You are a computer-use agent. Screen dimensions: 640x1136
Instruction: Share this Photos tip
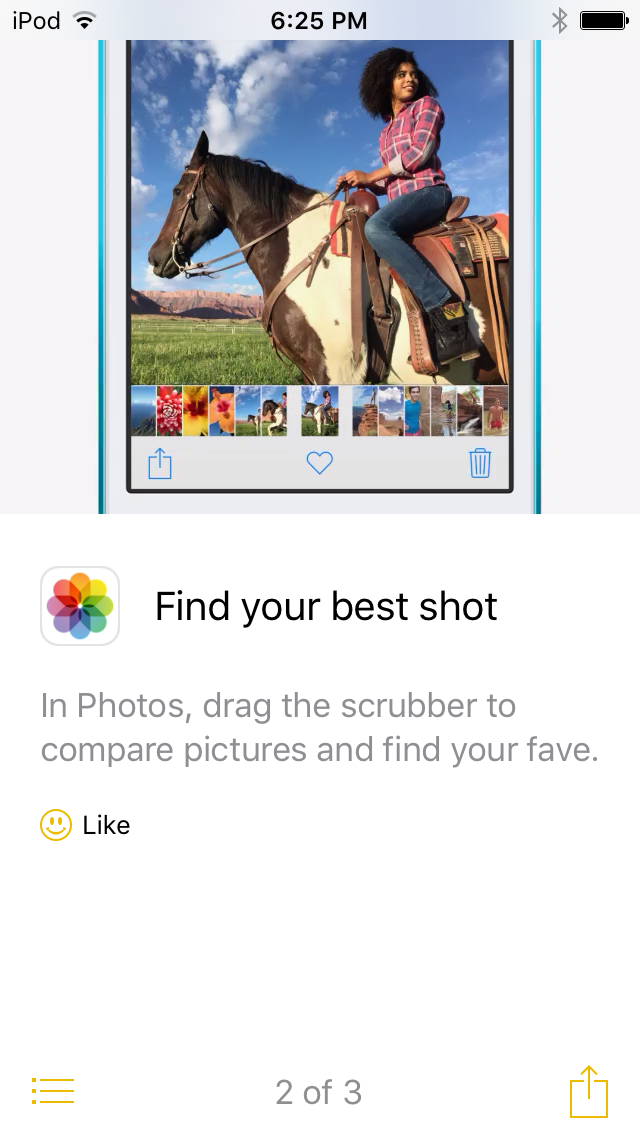tap(588, 1091)
